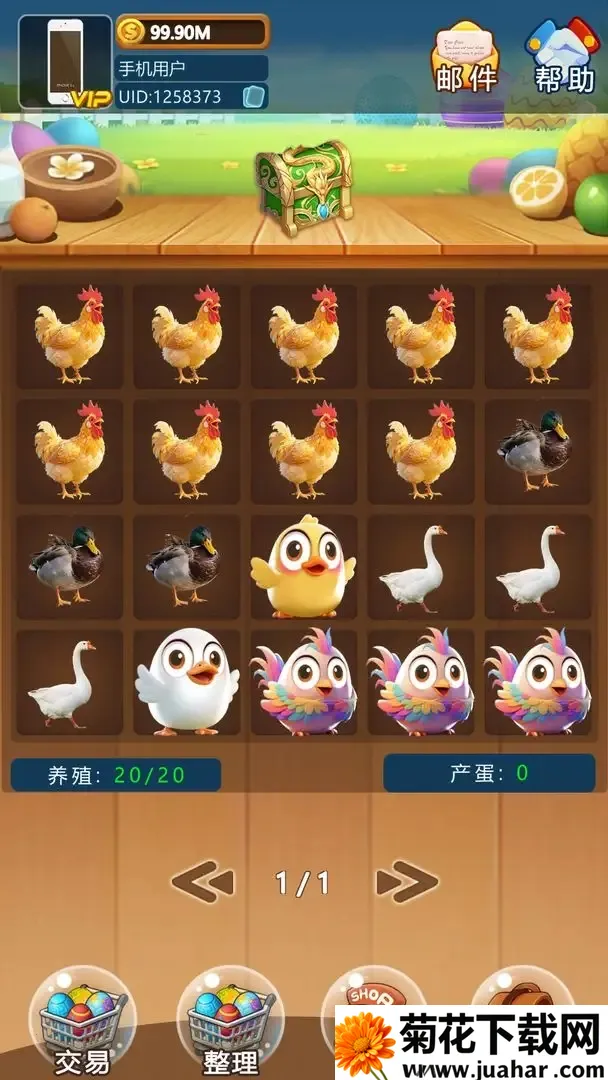Open the 邮件 mail icon
608x1080 pixels.
[x=466, y=58]
